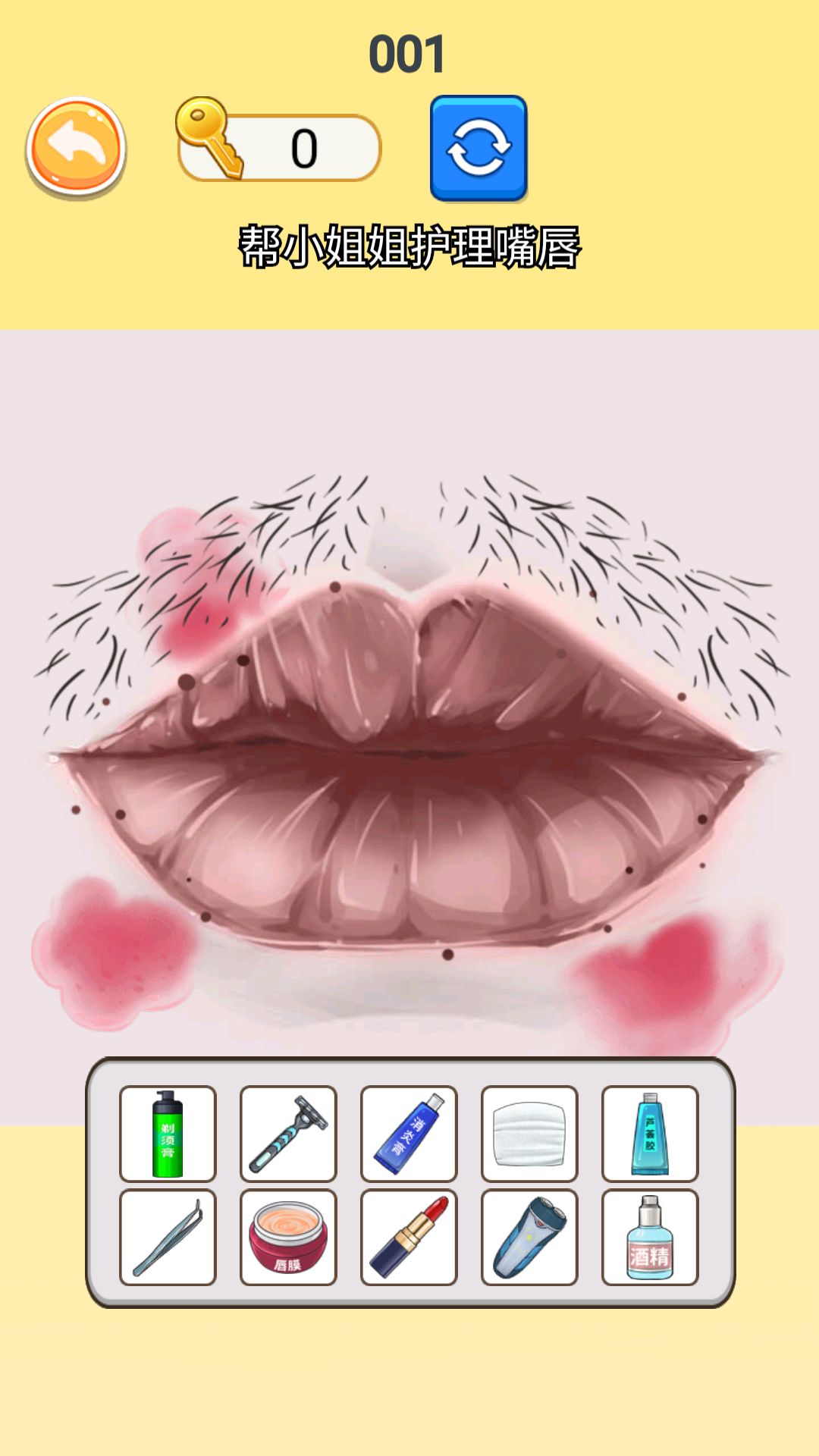Choose the blue anti-inflammatory ointment tube

409,1134
